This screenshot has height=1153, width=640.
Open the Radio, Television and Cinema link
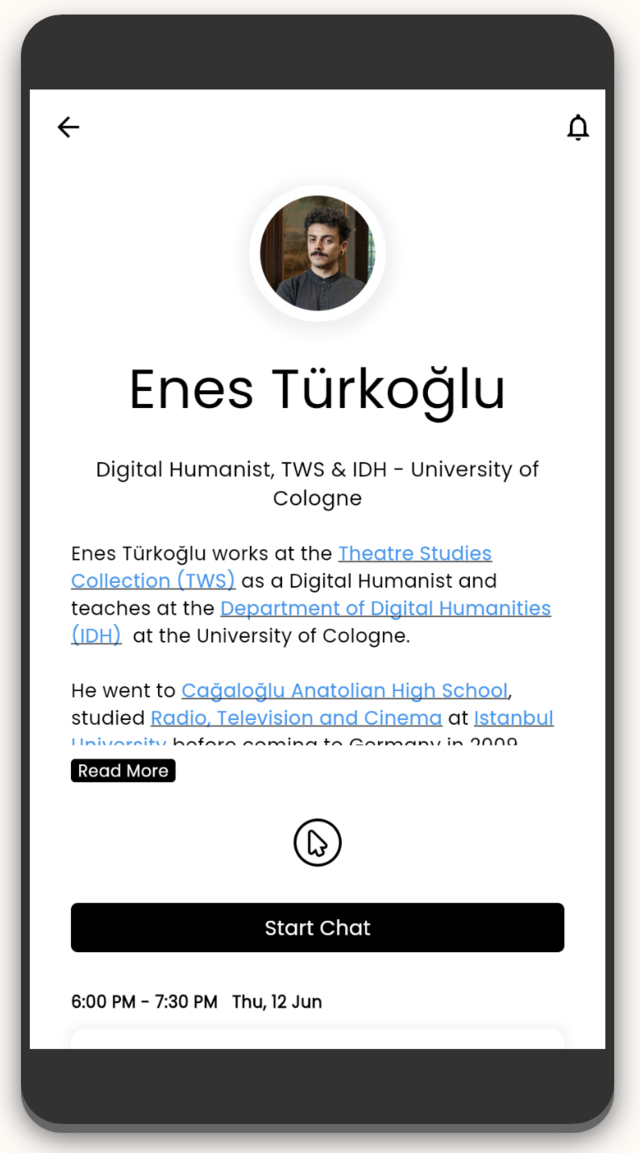tap(296, 718)
